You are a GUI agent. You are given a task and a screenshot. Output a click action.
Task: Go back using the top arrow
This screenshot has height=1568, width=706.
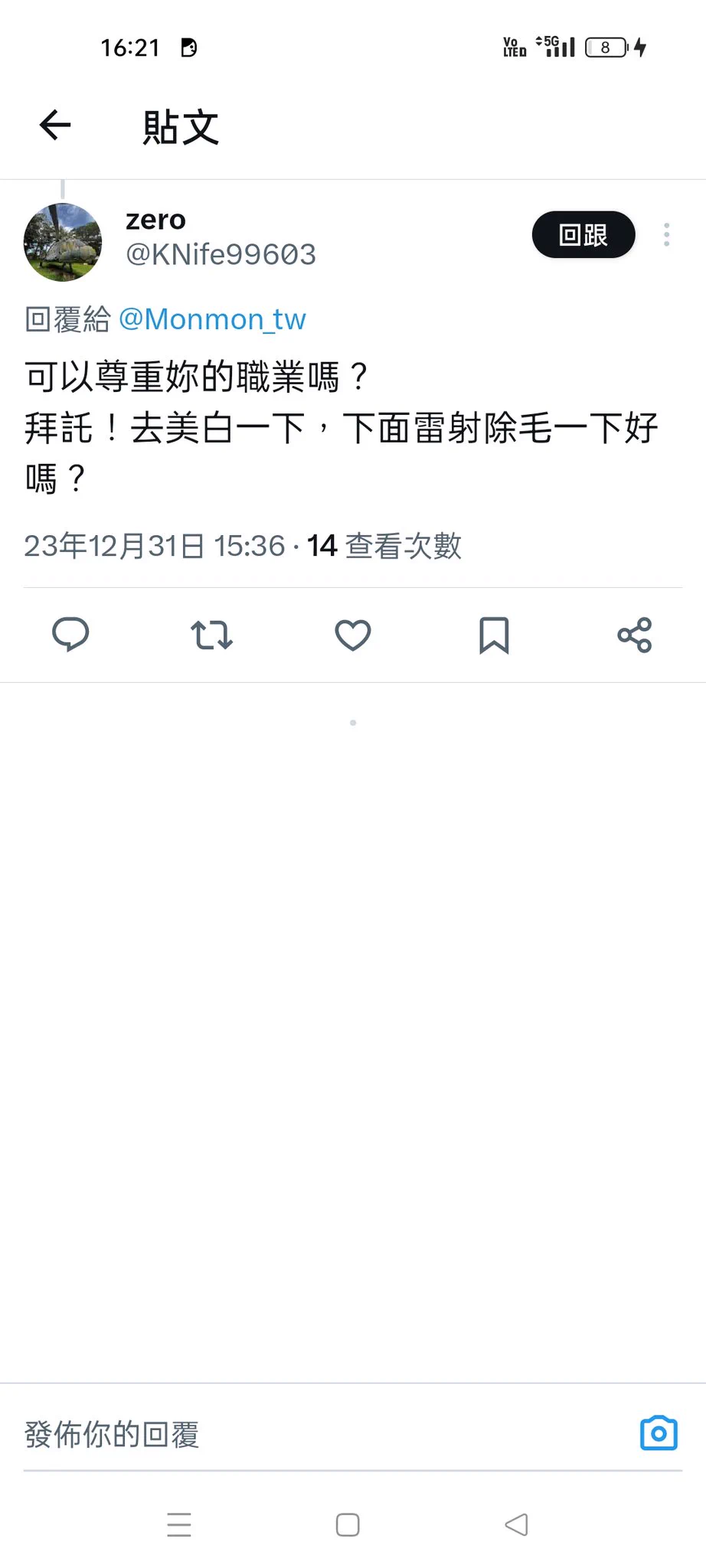pos(55,126)
